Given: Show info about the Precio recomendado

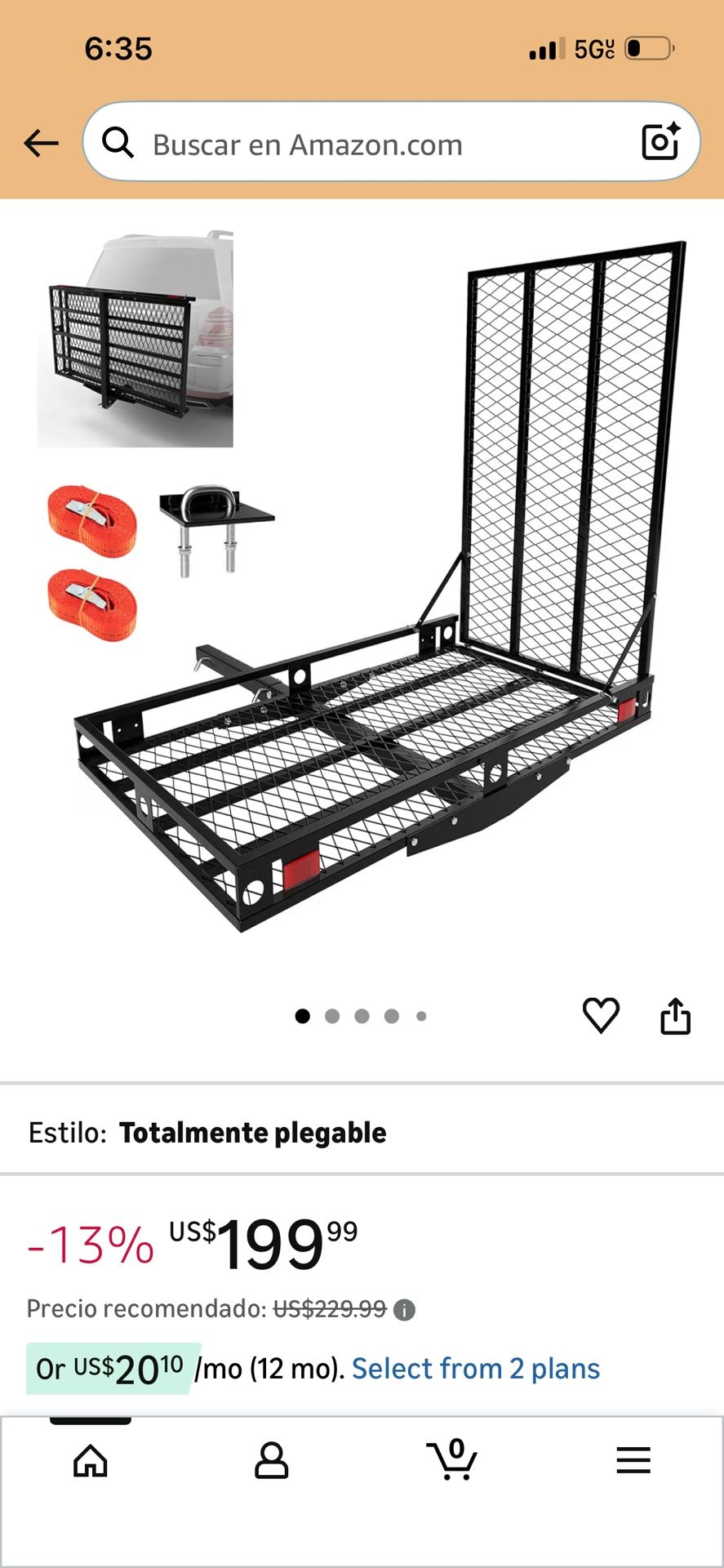Looking at the screenshot, I should 404,1310.
